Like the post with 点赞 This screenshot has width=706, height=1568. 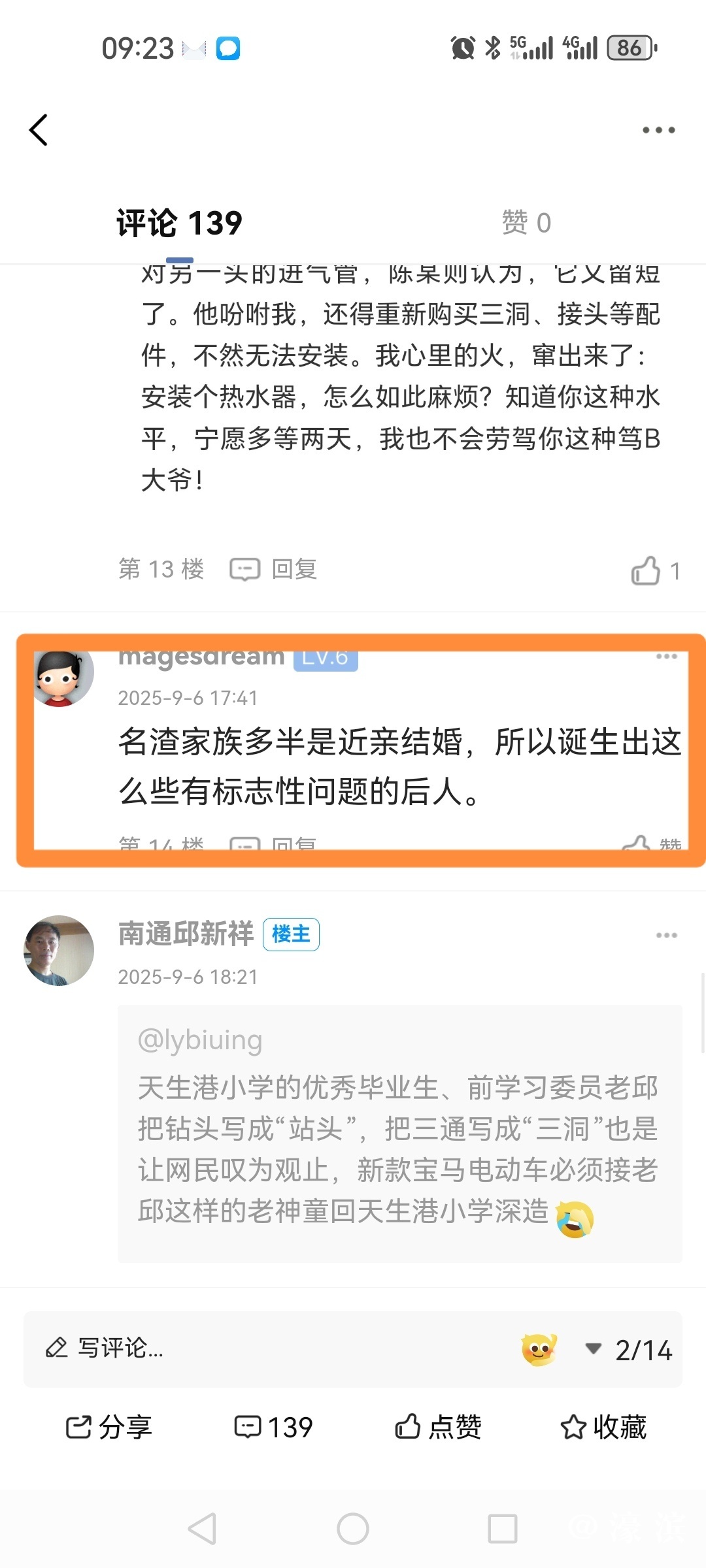coord(438,1427)
